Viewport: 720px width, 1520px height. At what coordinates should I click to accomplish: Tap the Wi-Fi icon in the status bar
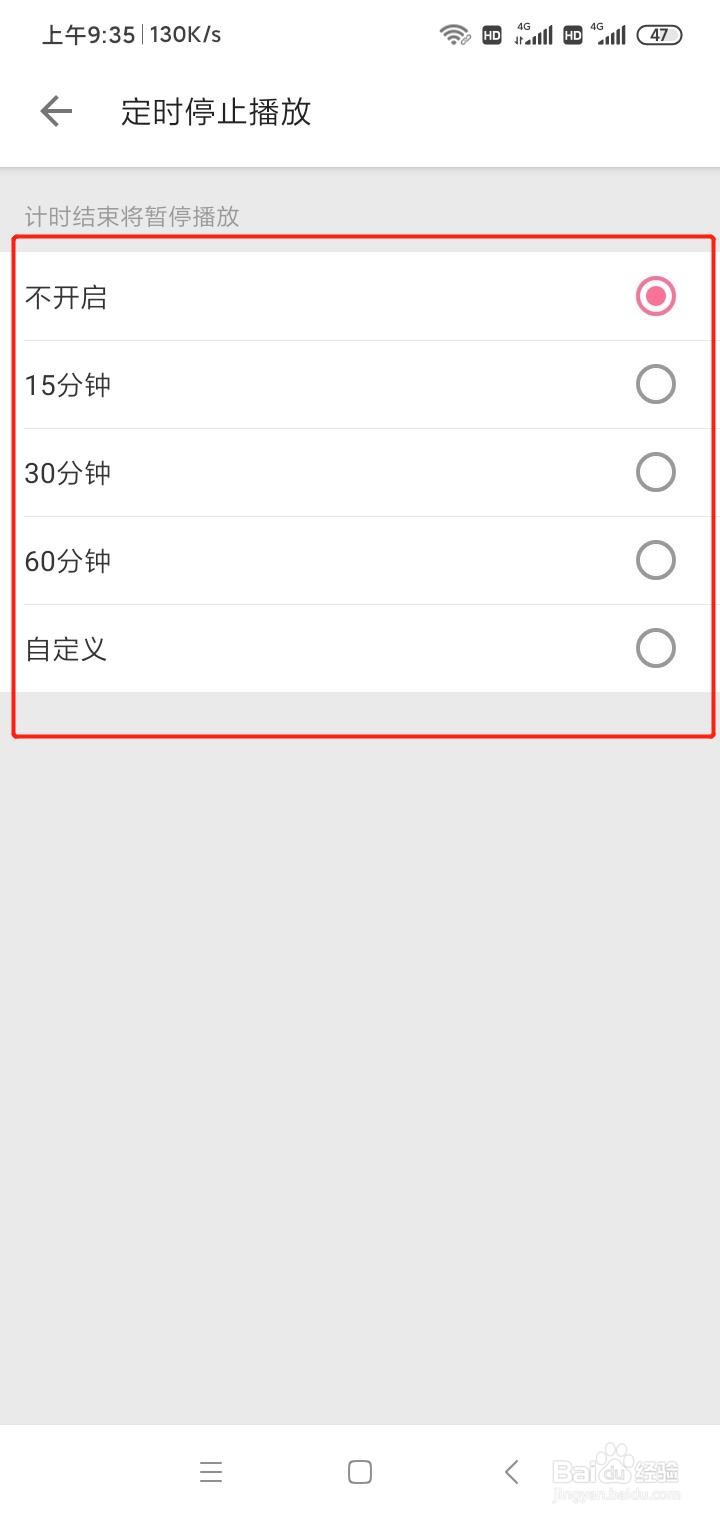tap(456, 34)
